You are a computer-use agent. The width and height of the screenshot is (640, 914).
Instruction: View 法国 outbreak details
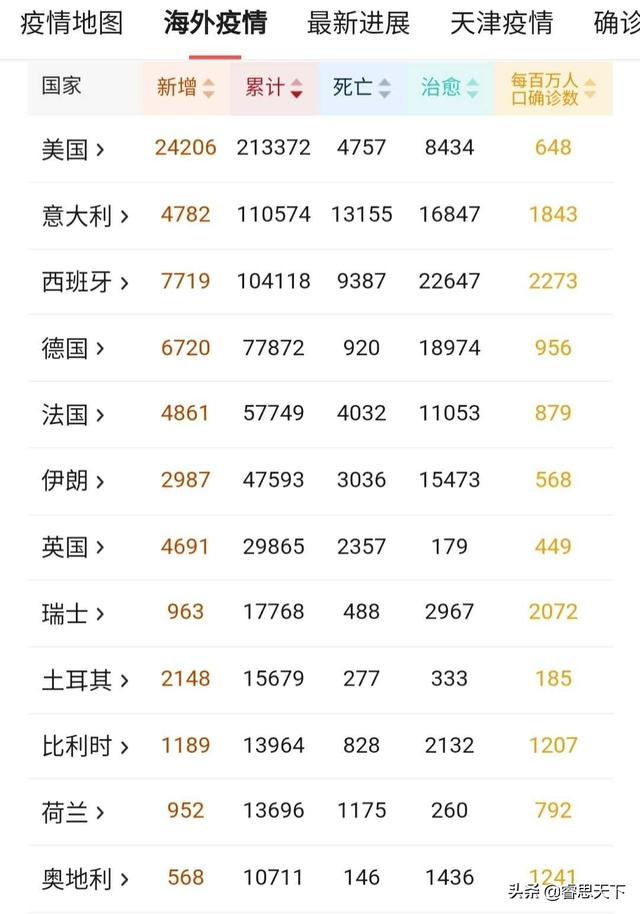pos(73,414)
